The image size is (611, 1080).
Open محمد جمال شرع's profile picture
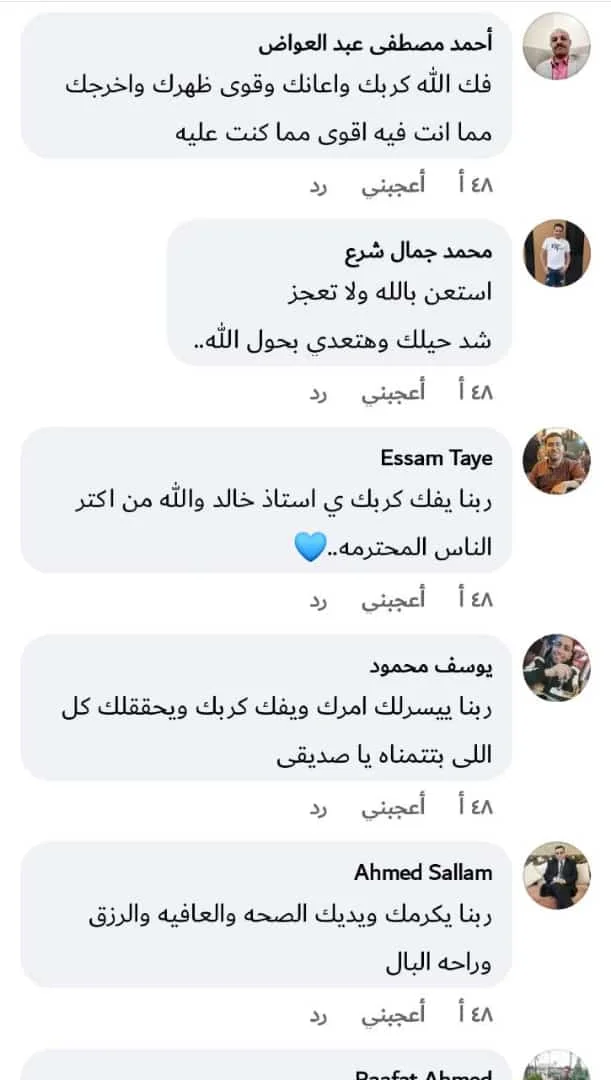[557, 253]
